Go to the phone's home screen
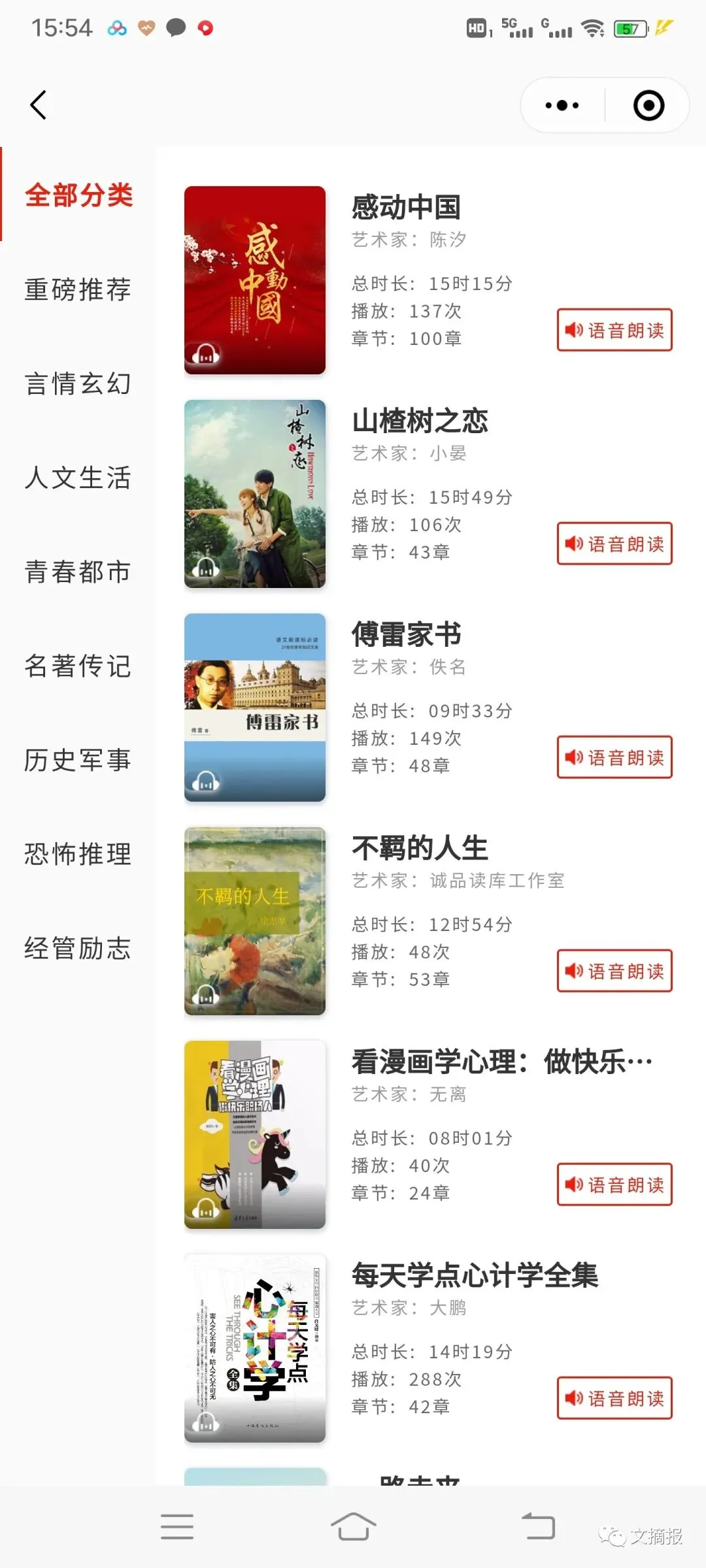Viewport: 706px width, 1568px height. pyautogui.click(x=353, y=1527)
